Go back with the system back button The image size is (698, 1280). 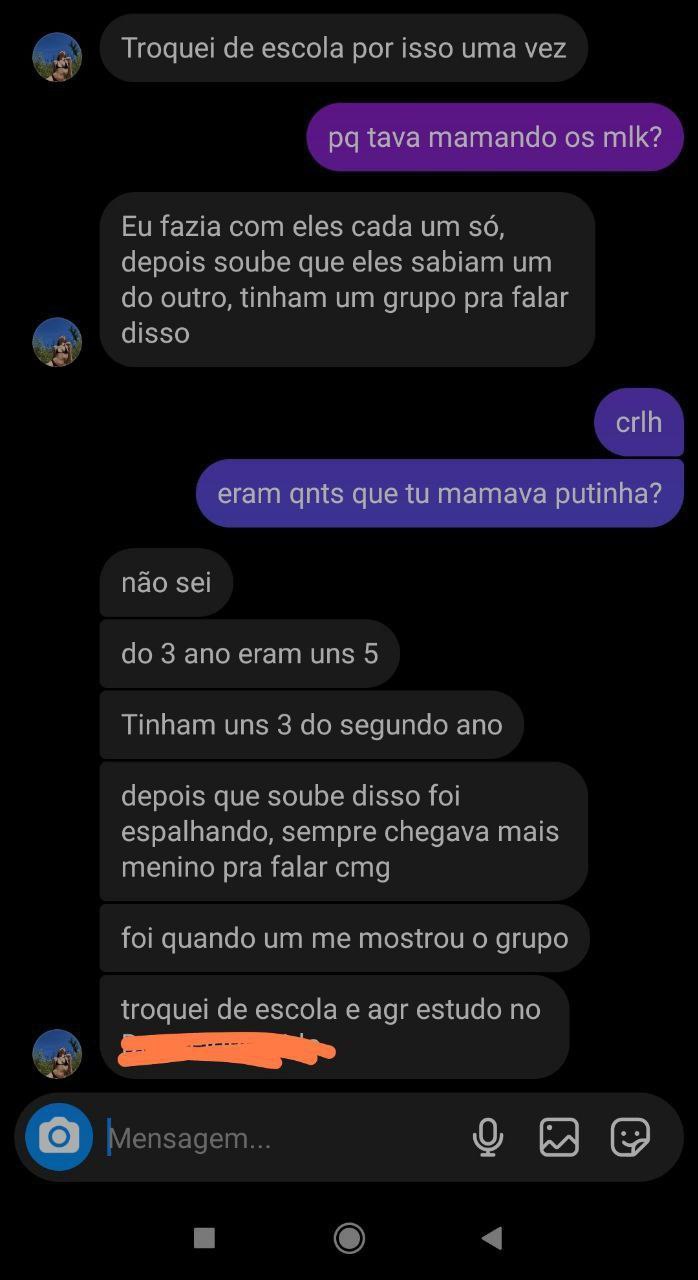pyautogui.click(x=491, y=1238)
